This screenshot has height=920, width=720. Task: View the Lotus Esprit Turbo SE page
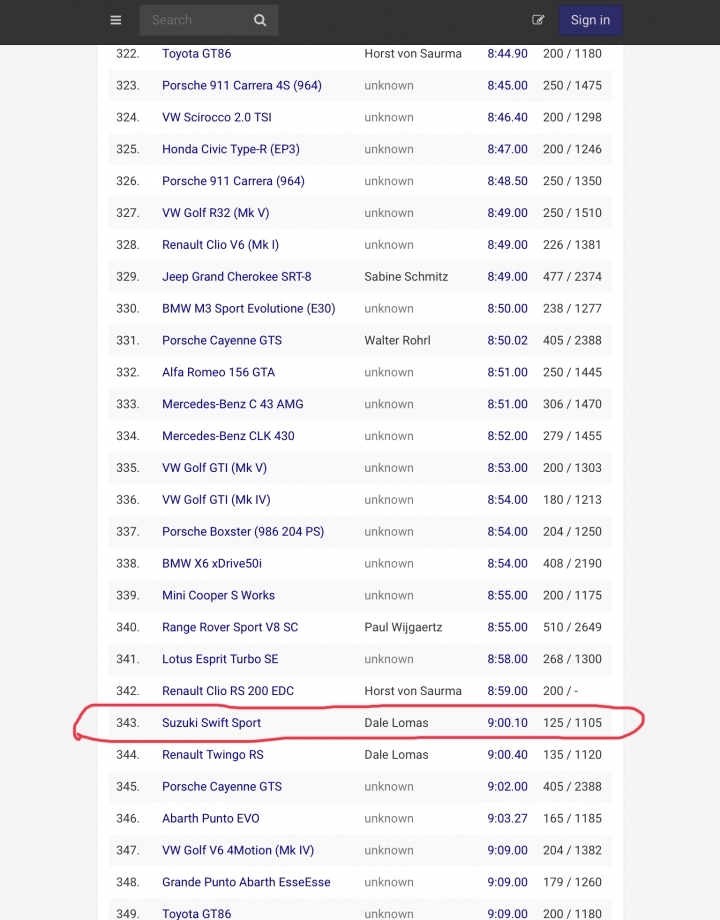point(220,659)
